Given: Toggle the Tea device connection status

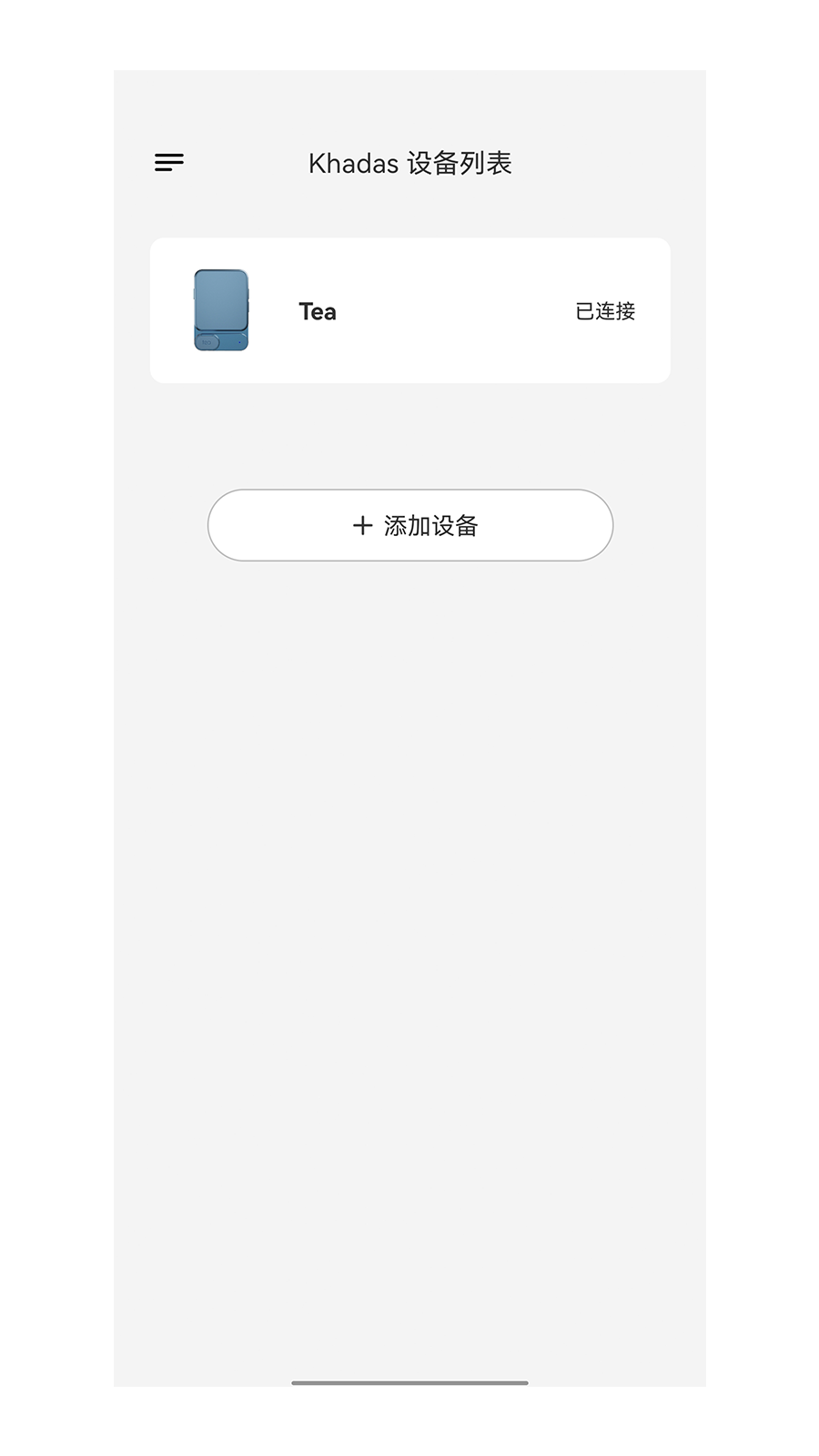Looking at the screenshot, I should 605,310.
